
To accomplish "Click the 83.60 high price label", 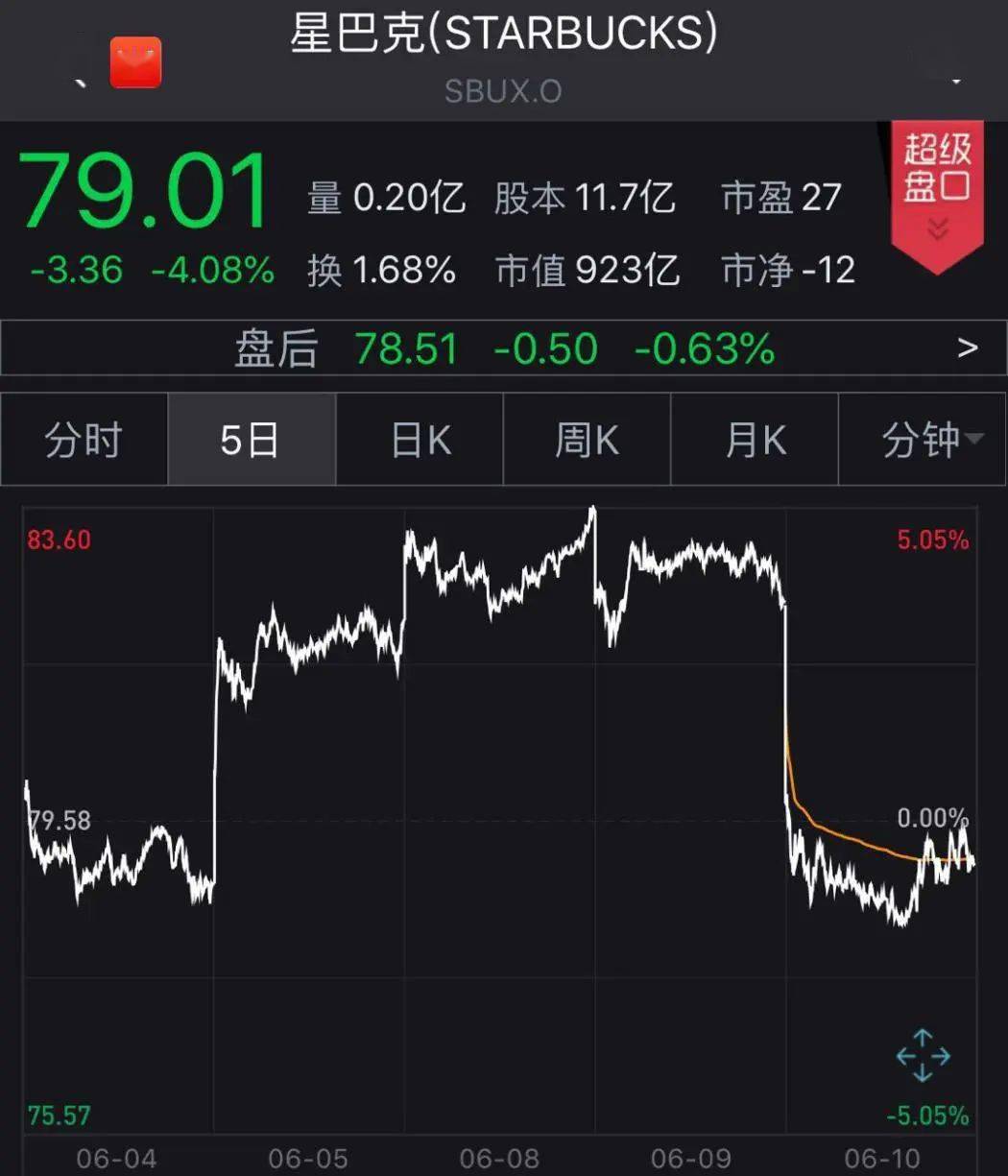I will coord(58,540).
